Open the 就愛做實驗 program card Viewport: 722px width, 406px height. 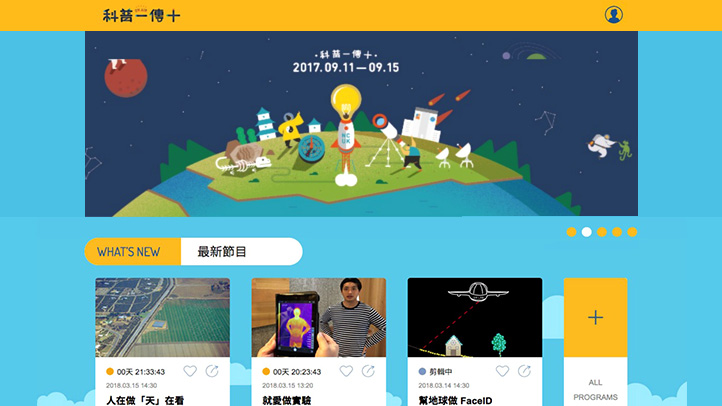click(x=318, y=318)
